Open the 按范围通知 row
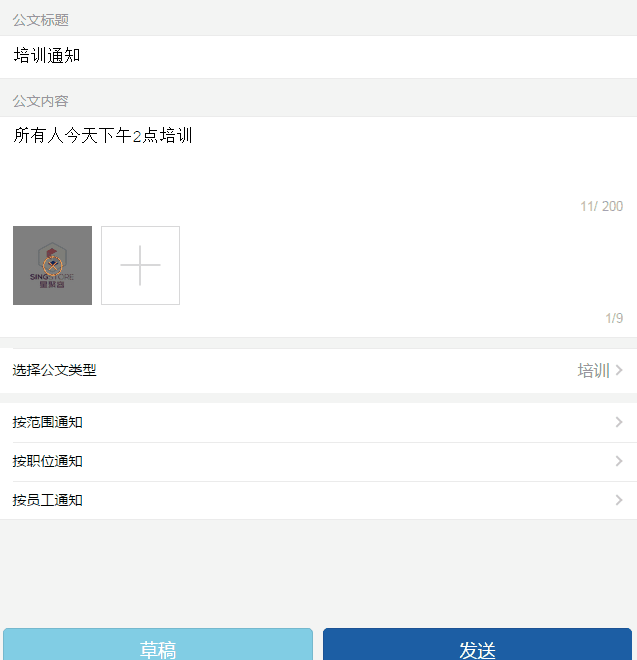The image size is (637, 660). 318,422
